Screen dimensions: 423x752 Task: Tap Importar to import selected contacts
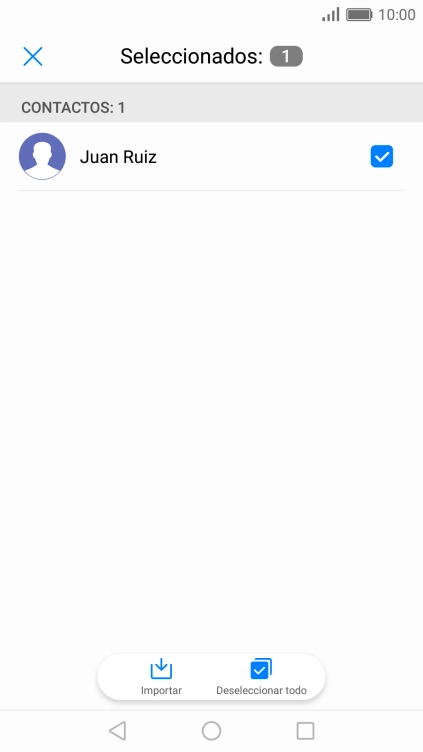[161, 677]
